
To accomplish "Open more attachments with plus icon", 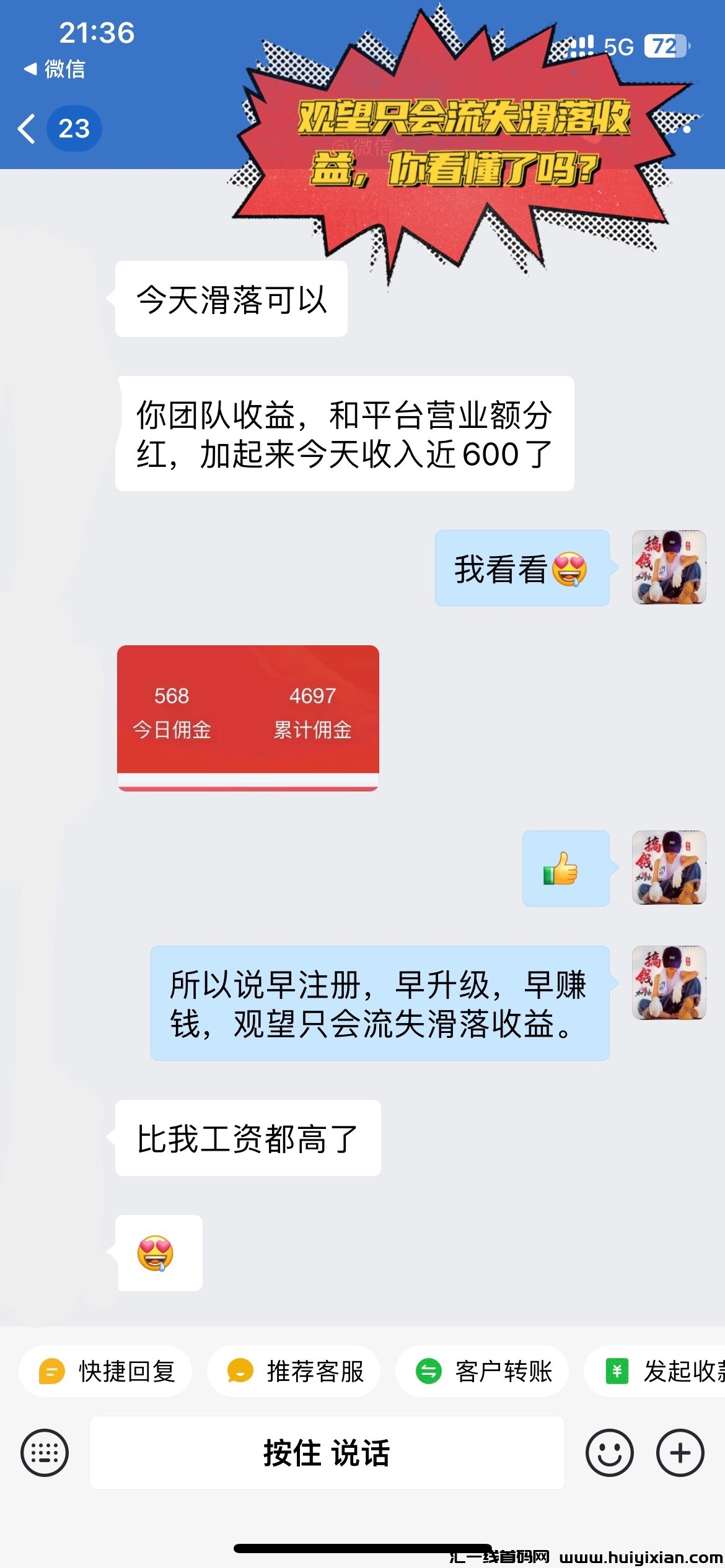I will (680, 1453).
